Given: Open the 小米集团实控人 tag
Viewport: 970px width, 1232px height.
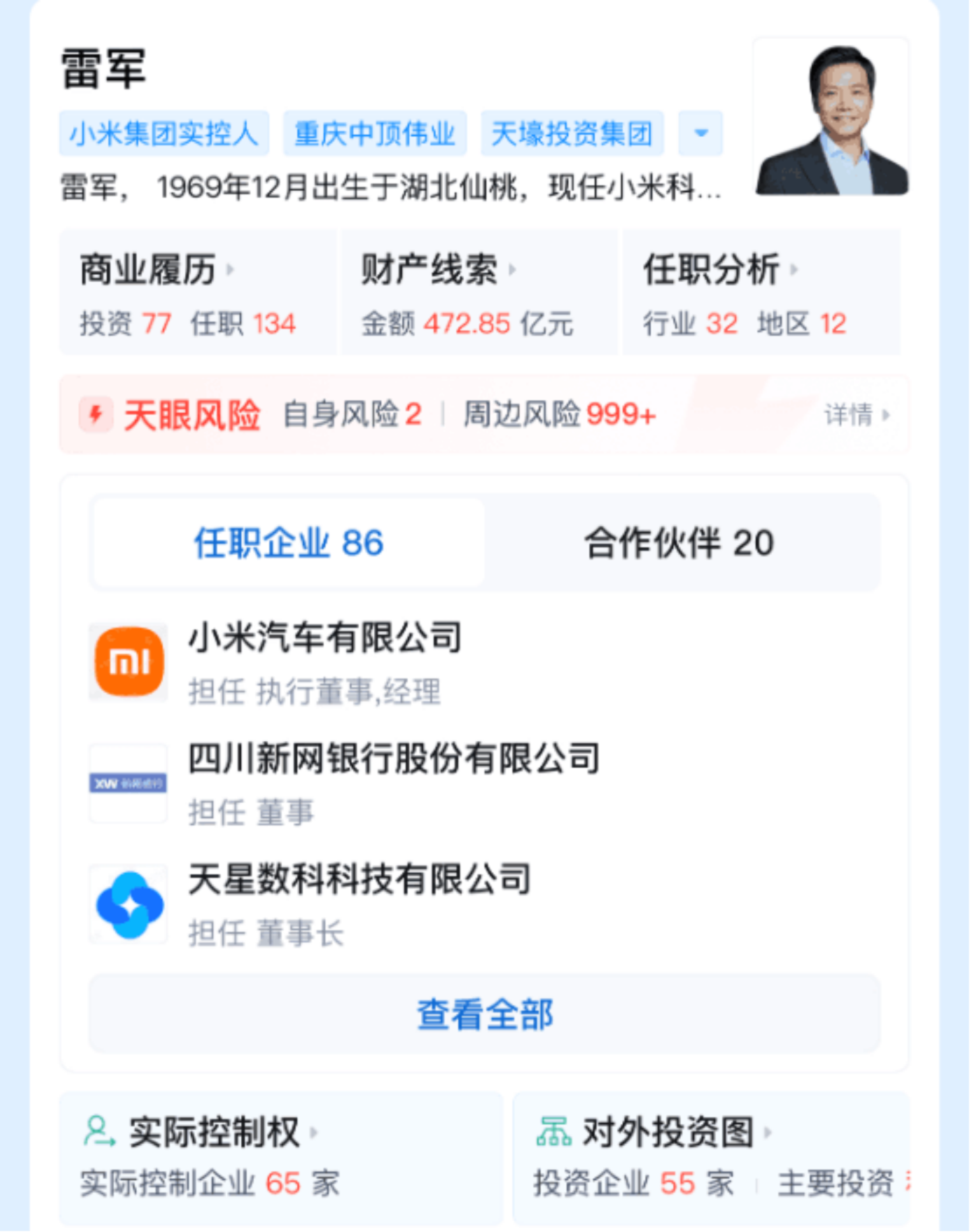Looking at the screenshot, I should 164,133.
